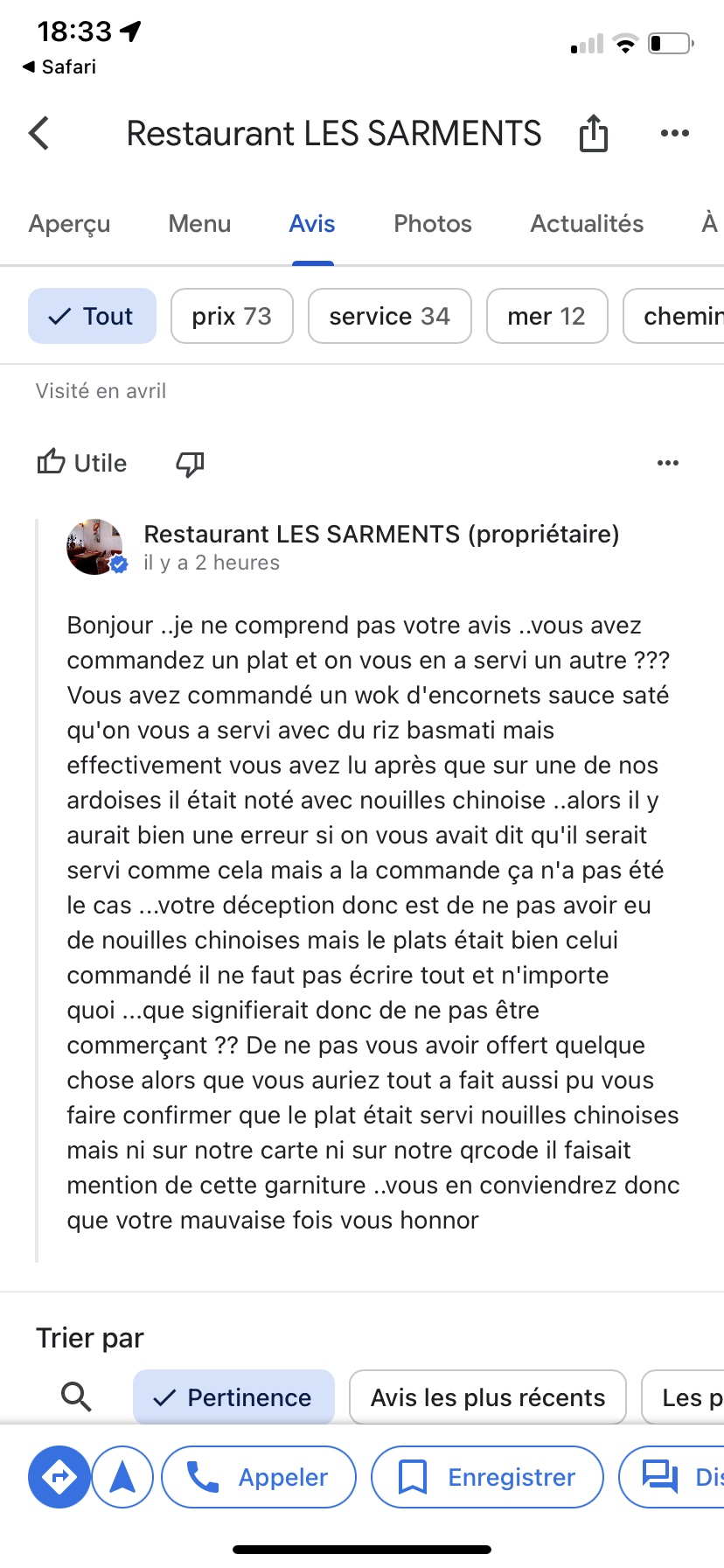Save the place with Enregistrer
This screenshot has width=724, height=1568.
click(487, 1477)
